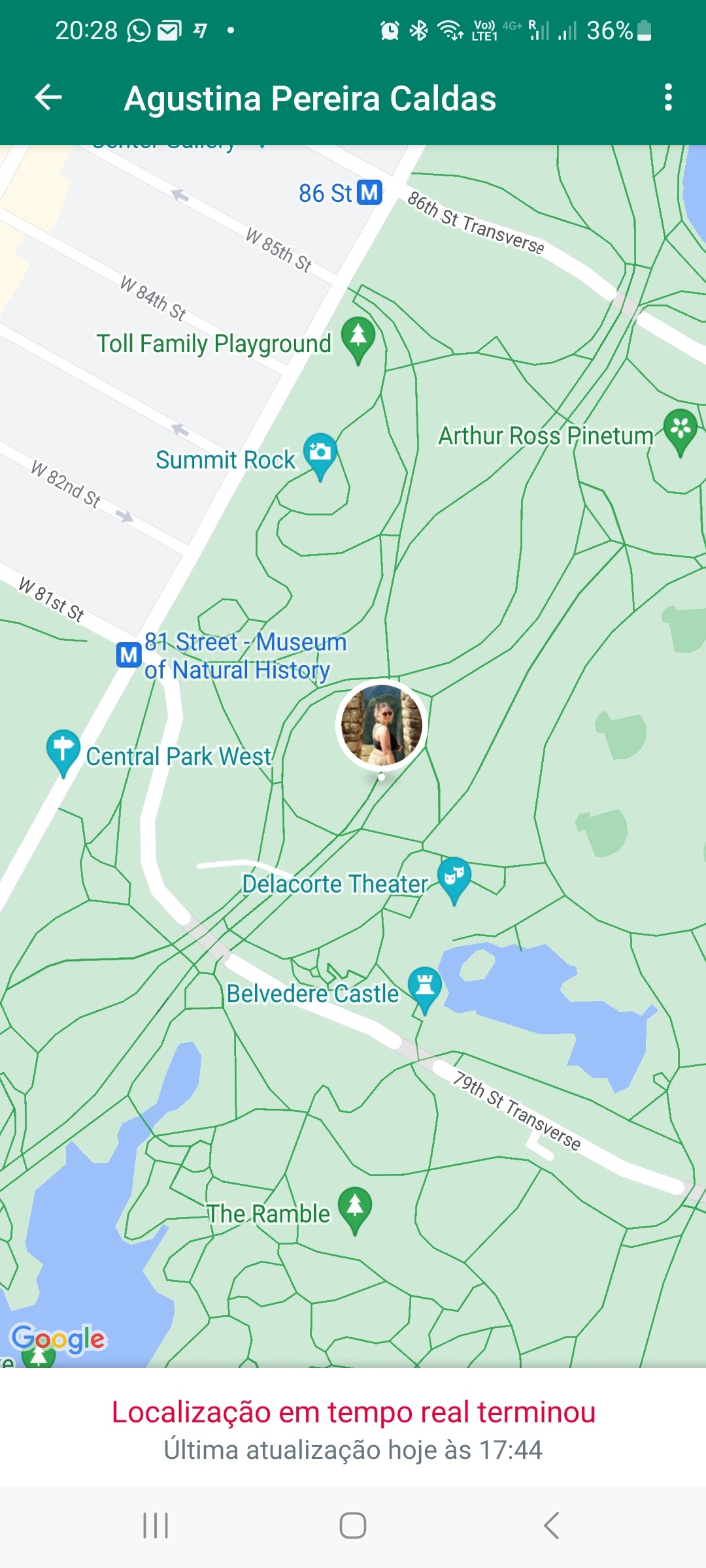The width and height of the screenshot is (706, 1568).
Task: Go back from Agustina's live location
Action: 48,98
